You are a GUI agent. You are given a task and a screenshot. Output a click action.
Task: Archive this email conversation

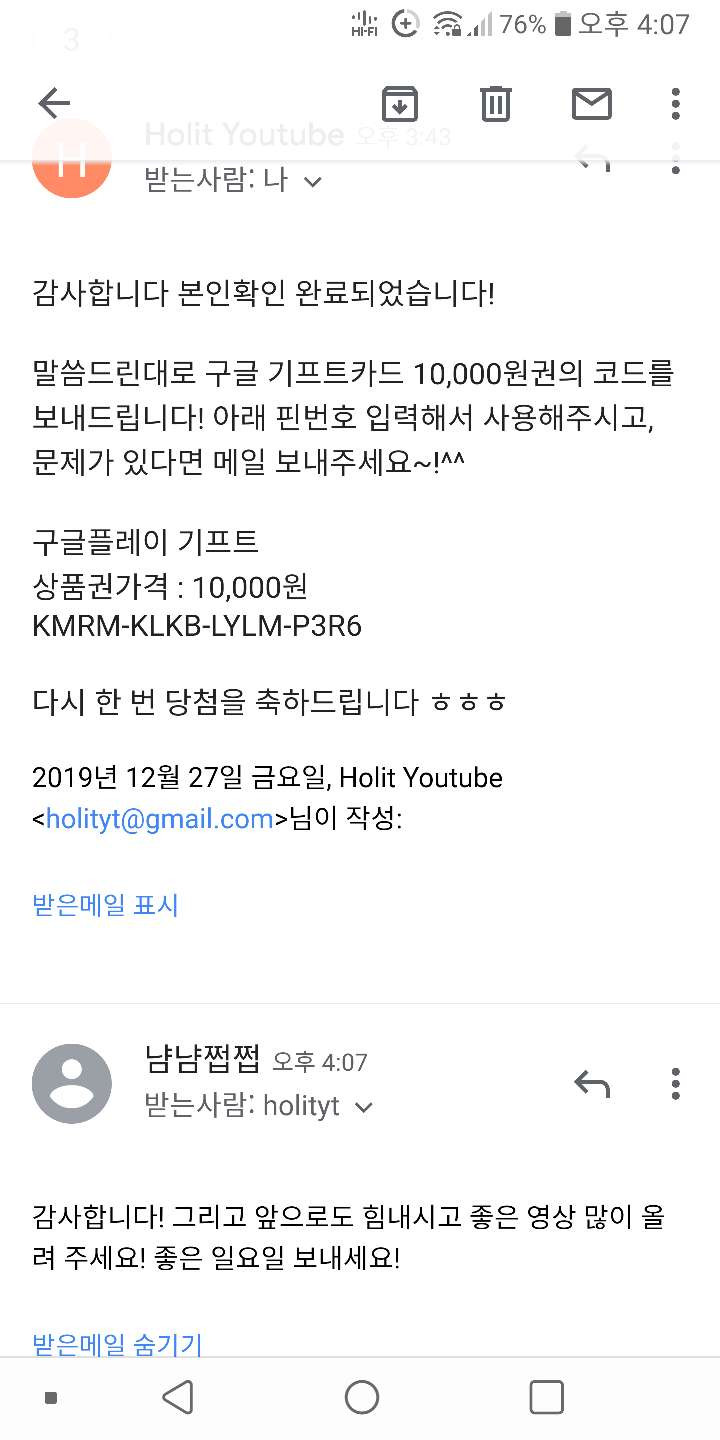click(x=400, y=103)
